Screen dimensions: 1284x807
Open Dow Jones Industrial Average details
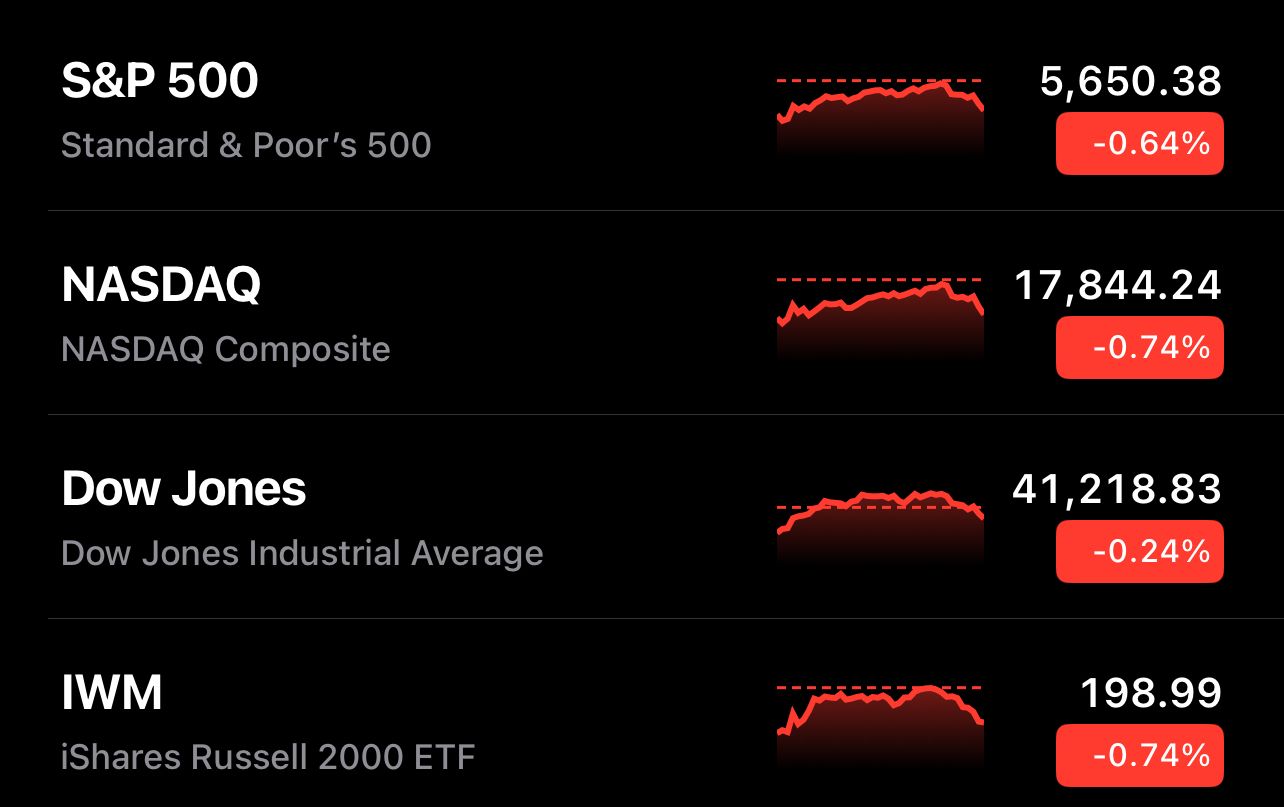click(302, 518)
